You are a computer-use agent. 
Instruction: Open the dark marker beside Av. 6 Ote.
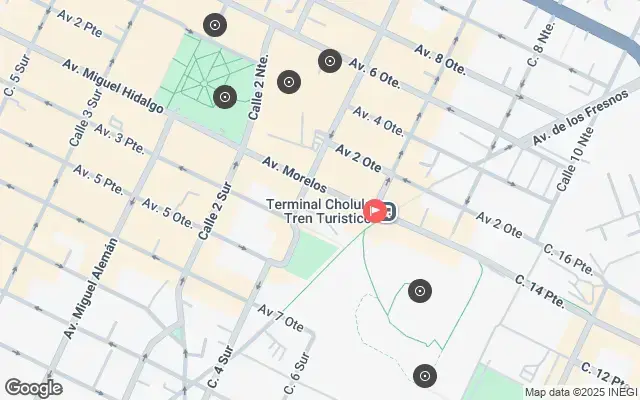pos(330,61)
